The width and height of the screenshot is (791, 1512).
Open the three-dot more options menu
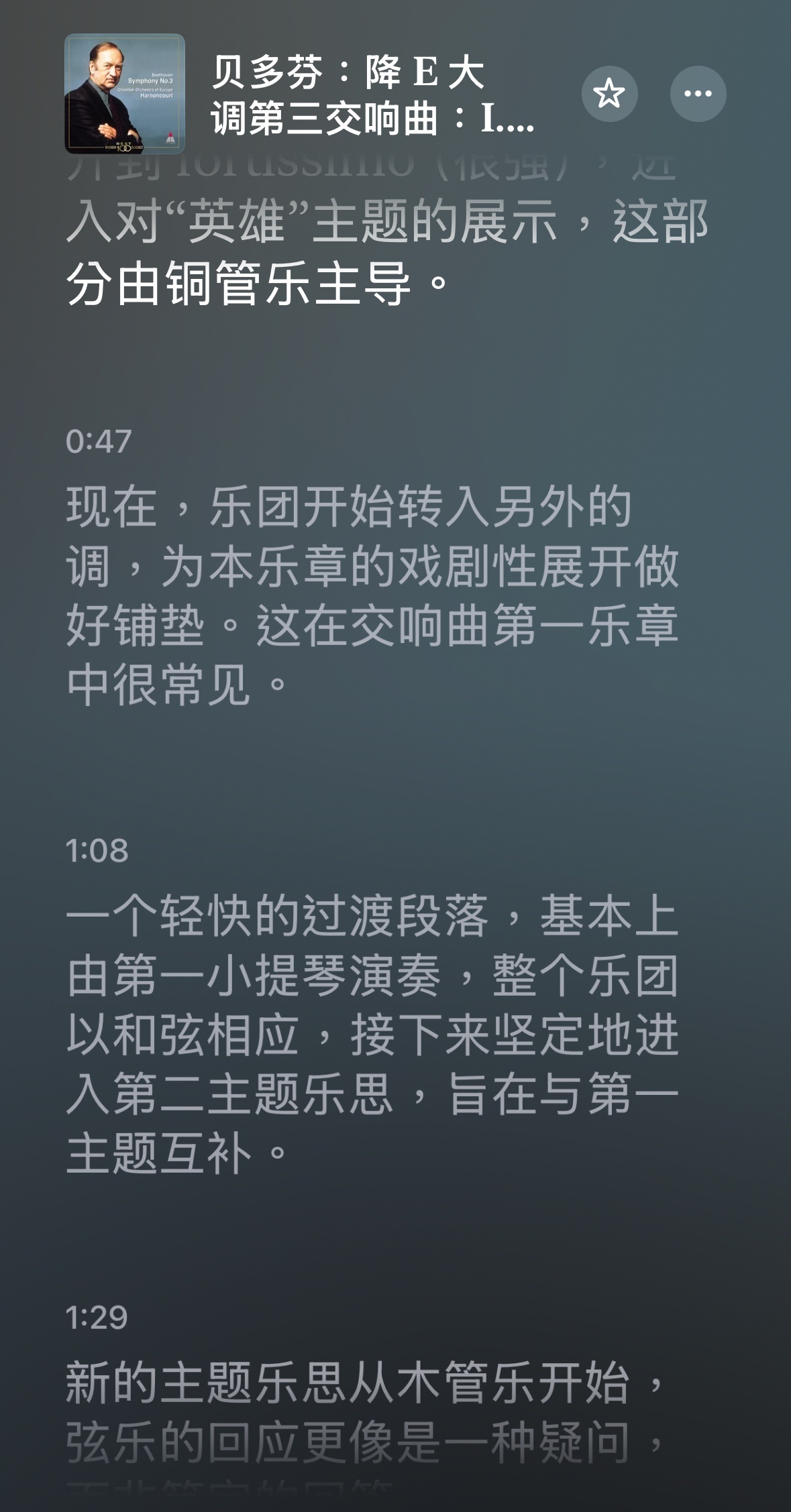coord(698,94)
